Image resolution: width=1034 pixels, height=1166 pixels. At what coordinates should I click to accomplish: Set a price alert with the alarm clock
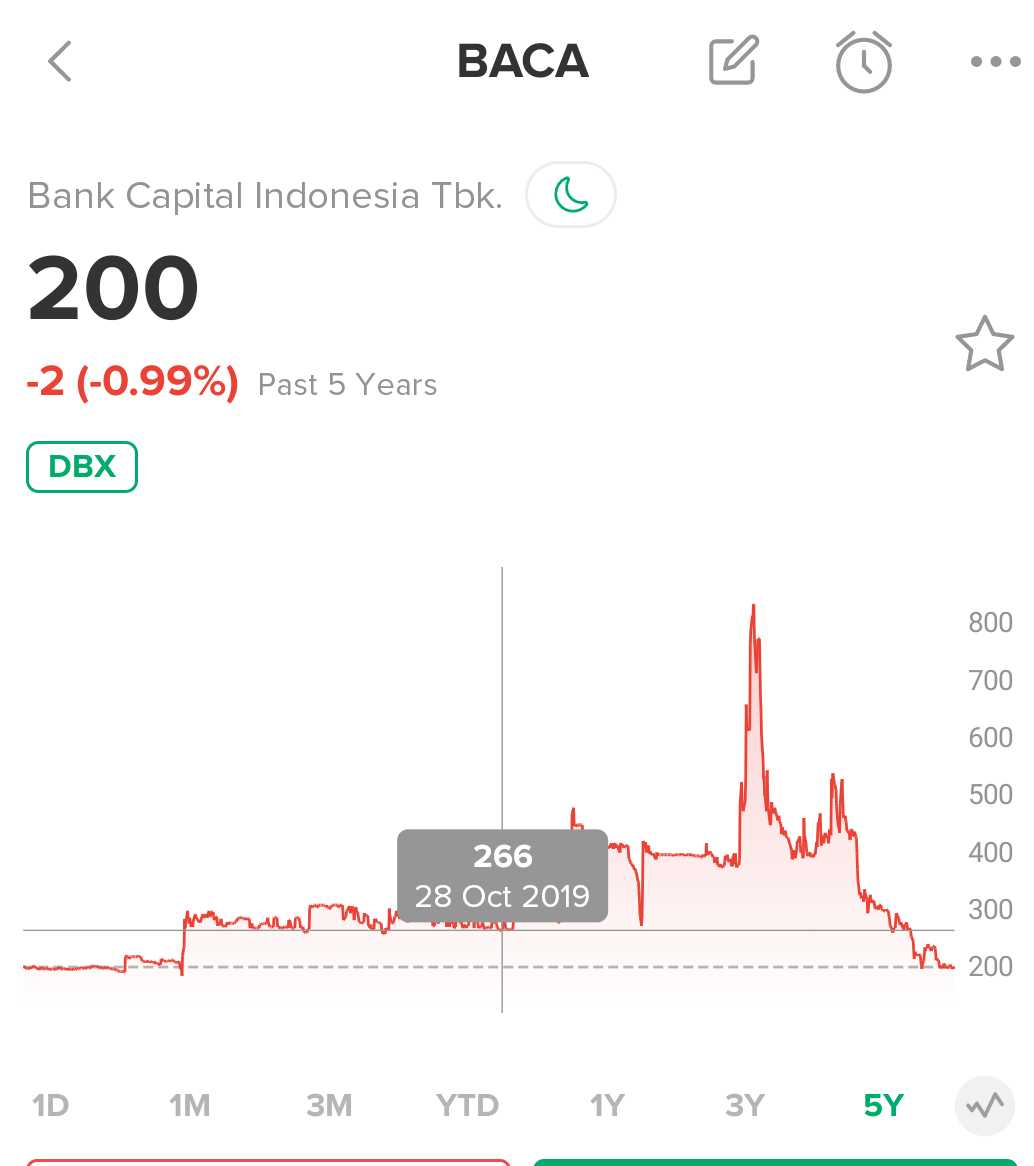[864, 62]
